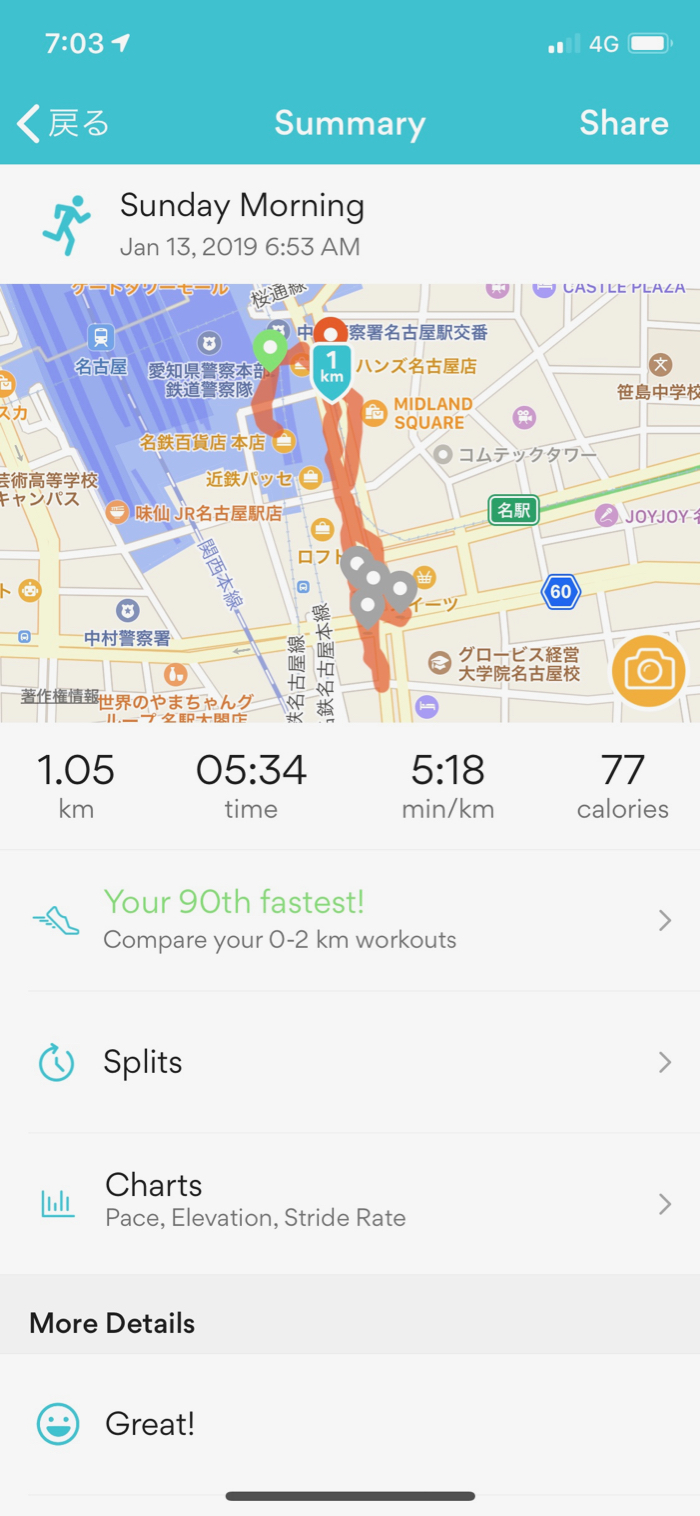
Task: Open the Sunday Morning workout title
Action: [242, 207]
